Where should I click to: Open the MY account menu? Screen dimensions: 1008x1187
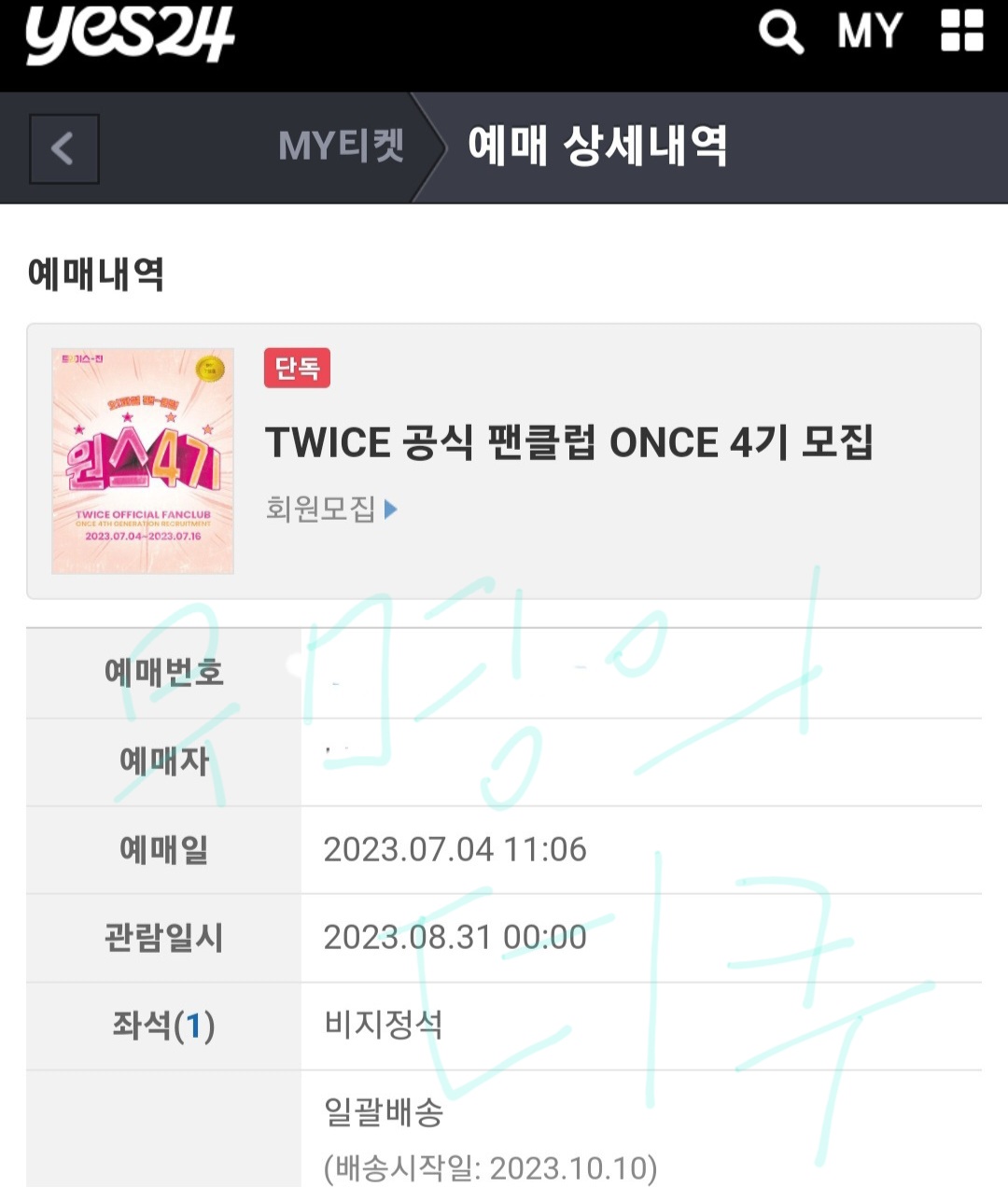pos(869,32)
